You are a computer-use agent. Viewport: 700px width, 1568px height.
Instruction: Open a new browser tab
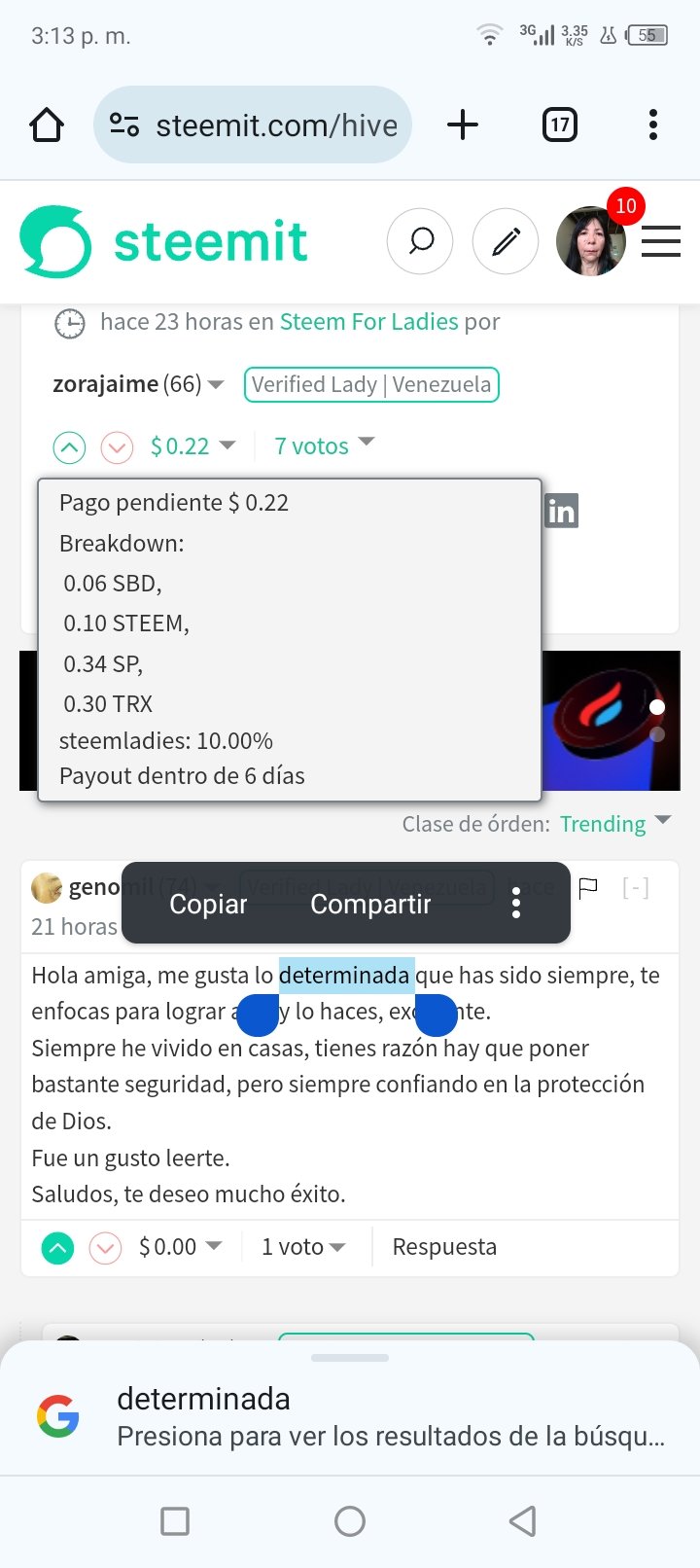pyautogui.click(x=463, y=125)
